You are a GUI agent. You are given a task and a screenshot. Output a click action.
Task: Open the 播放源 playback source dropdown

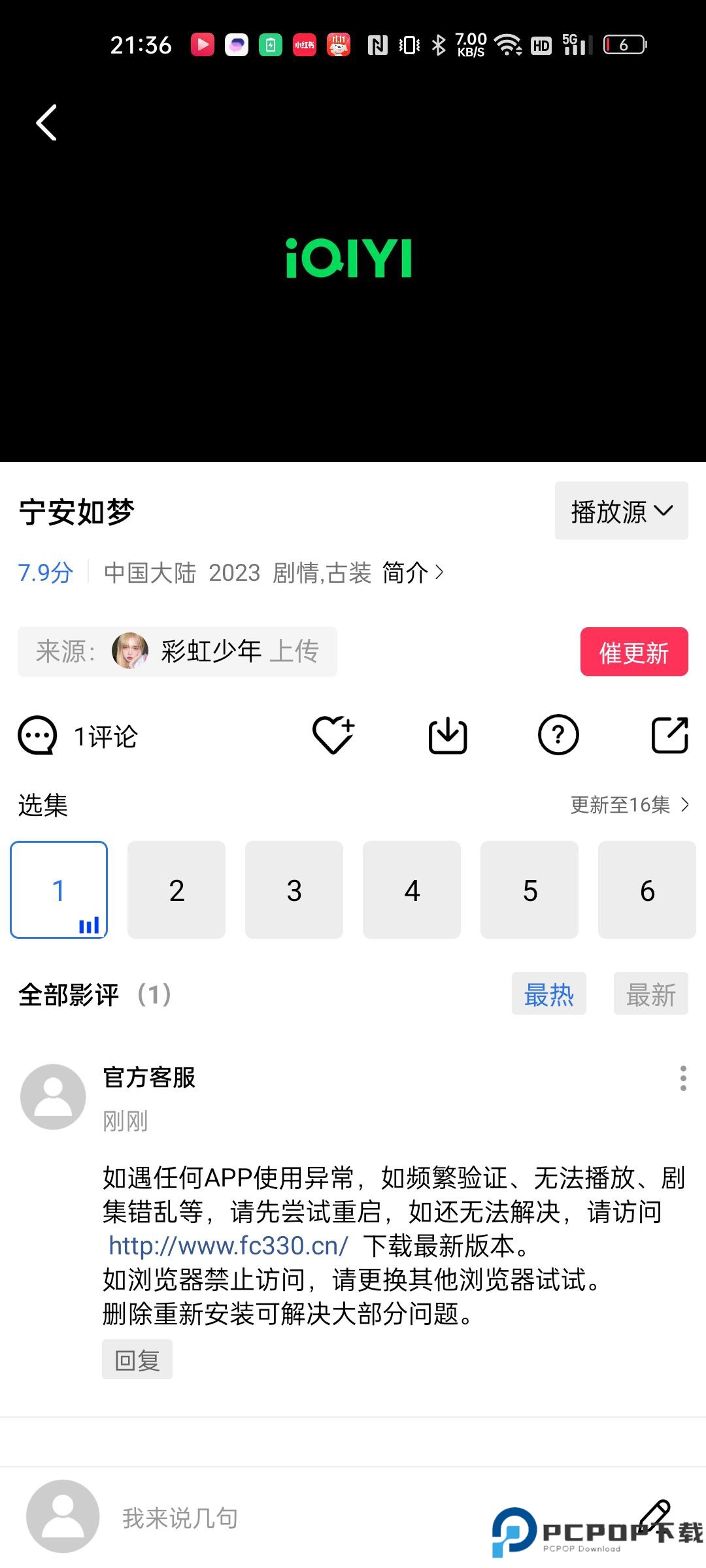pos(620,511)
